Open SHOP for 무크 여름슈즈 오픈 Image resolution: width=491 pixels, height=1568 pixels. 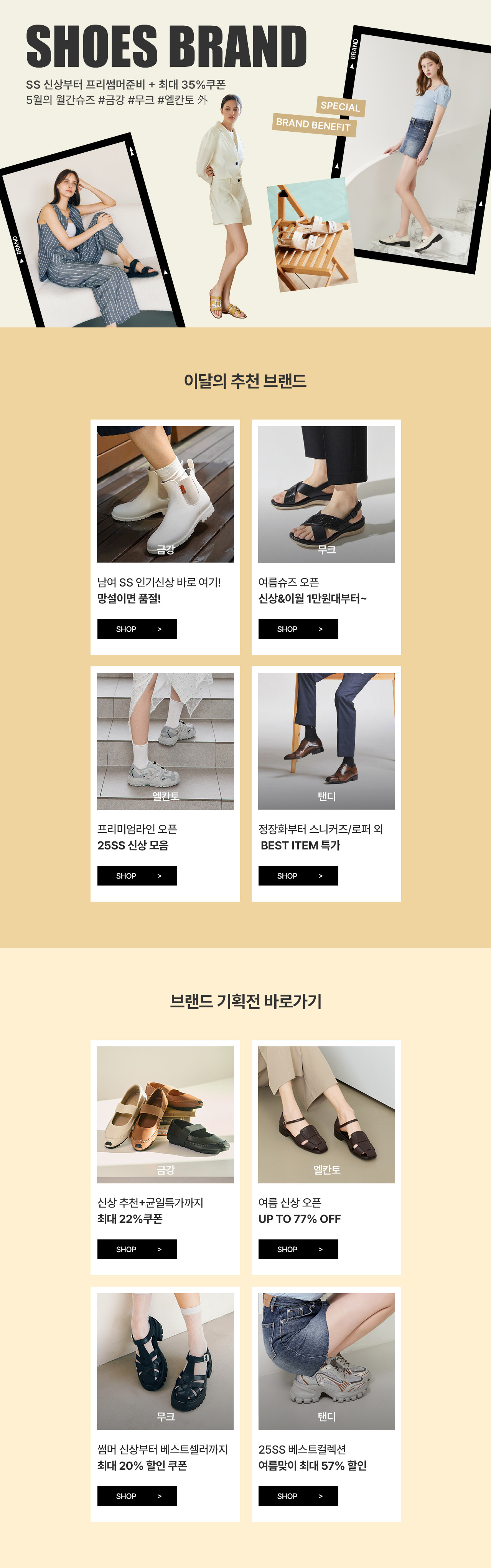[298, 629]
